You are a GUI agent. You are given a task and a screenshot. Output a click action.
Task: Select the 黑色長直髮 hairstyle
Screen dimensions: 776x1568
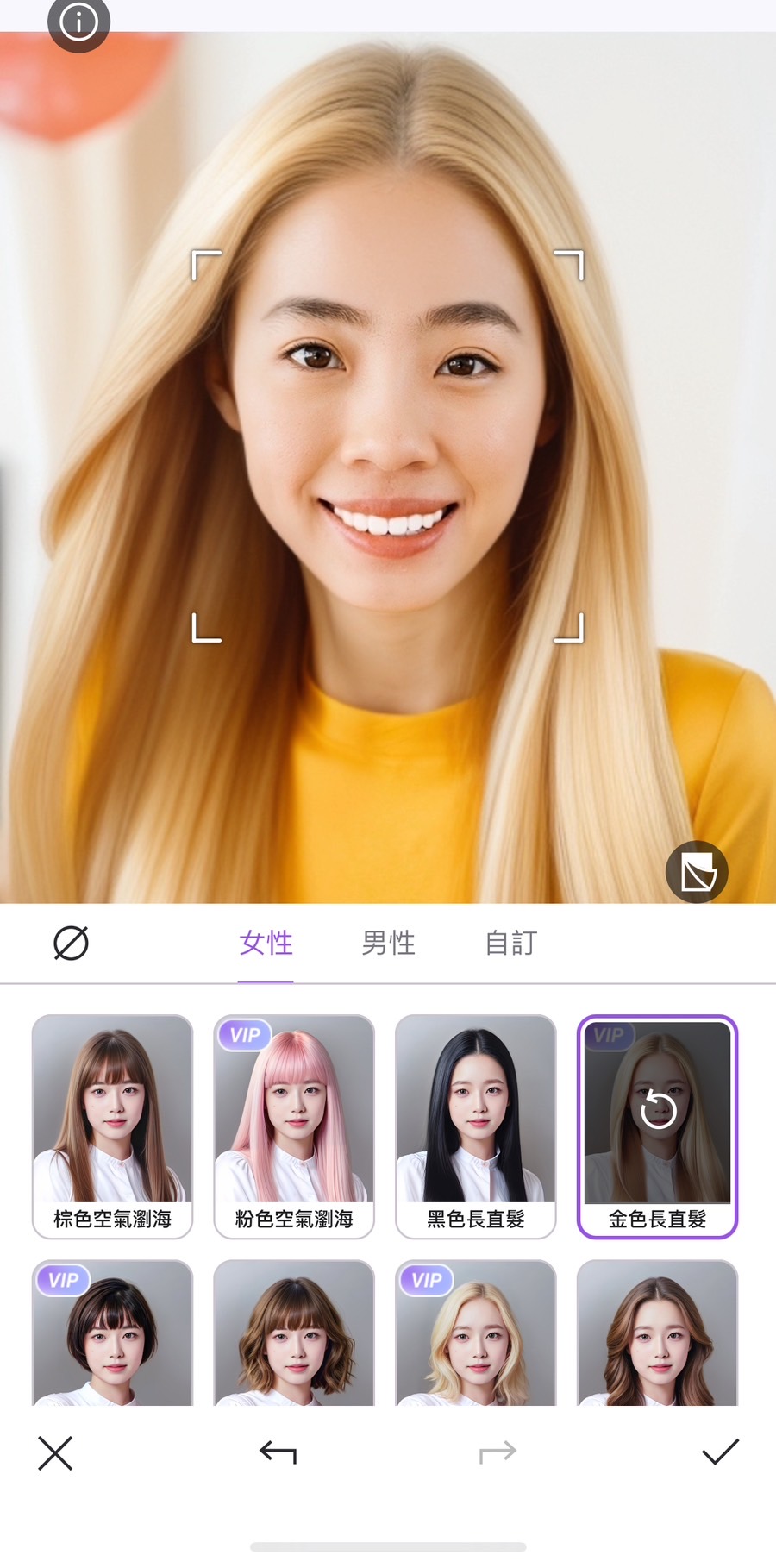click(476, 1126)
